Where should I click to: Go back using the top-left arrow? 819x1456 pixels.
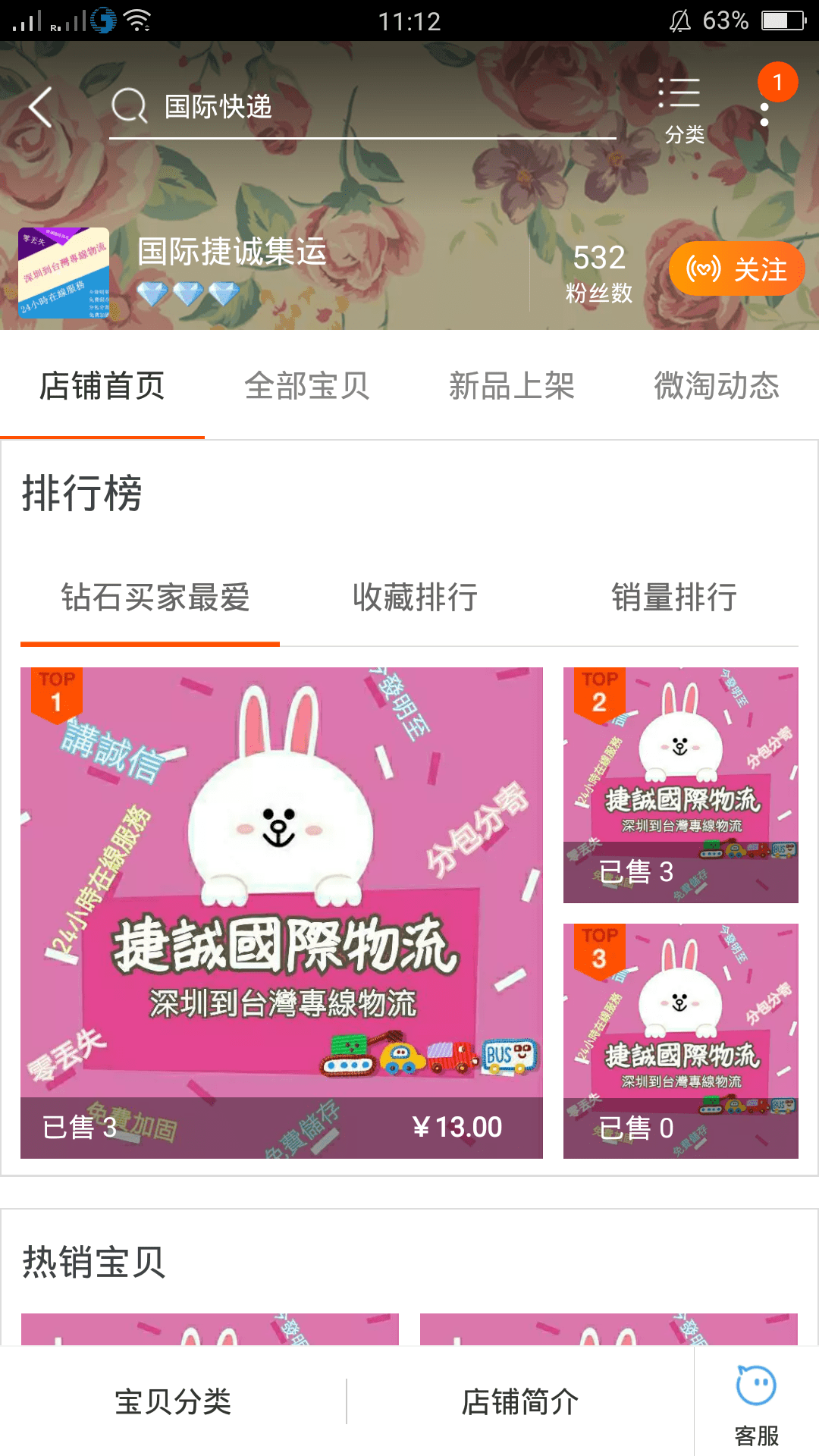41,107
